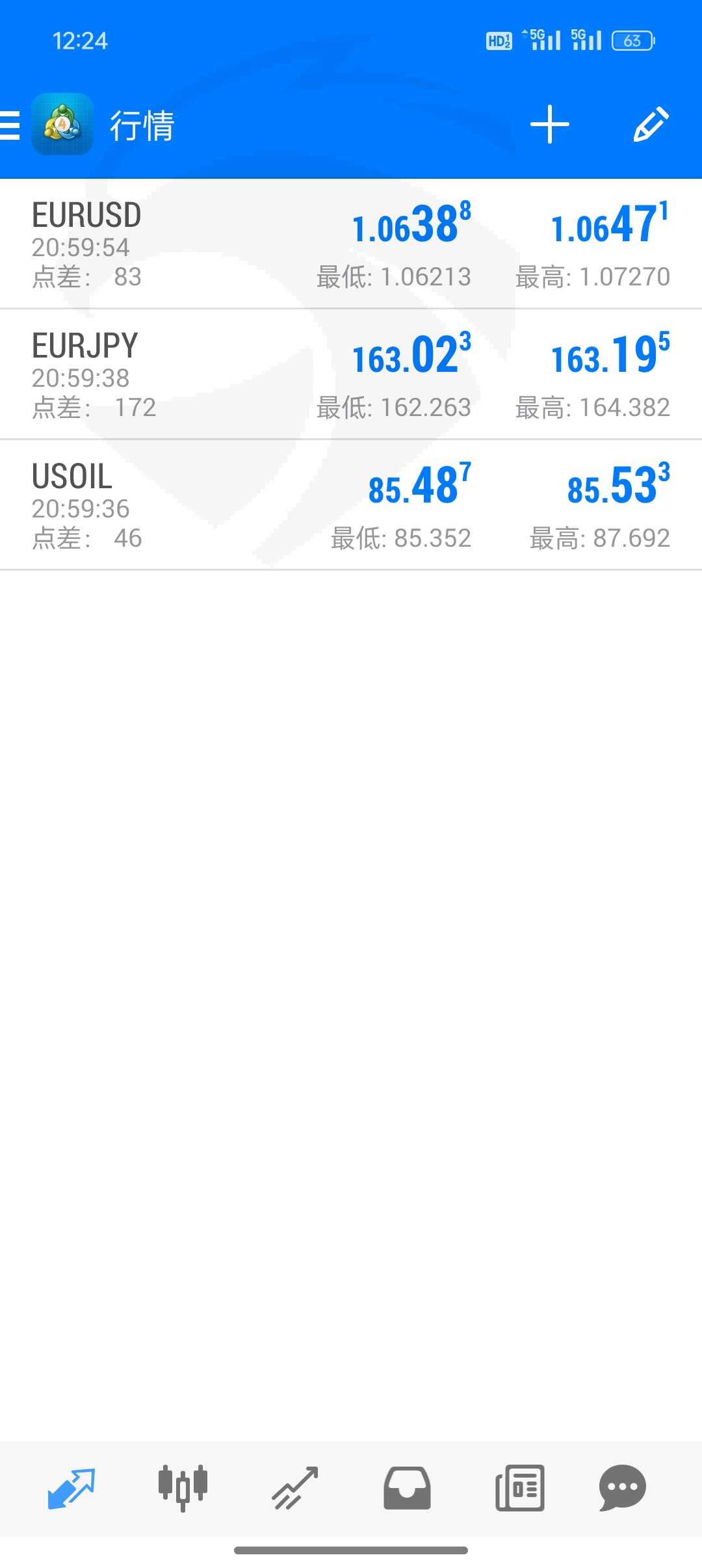702x1568 pixels.
Task: Switch to the candlestick chart tab
Action: [183, 1488]
